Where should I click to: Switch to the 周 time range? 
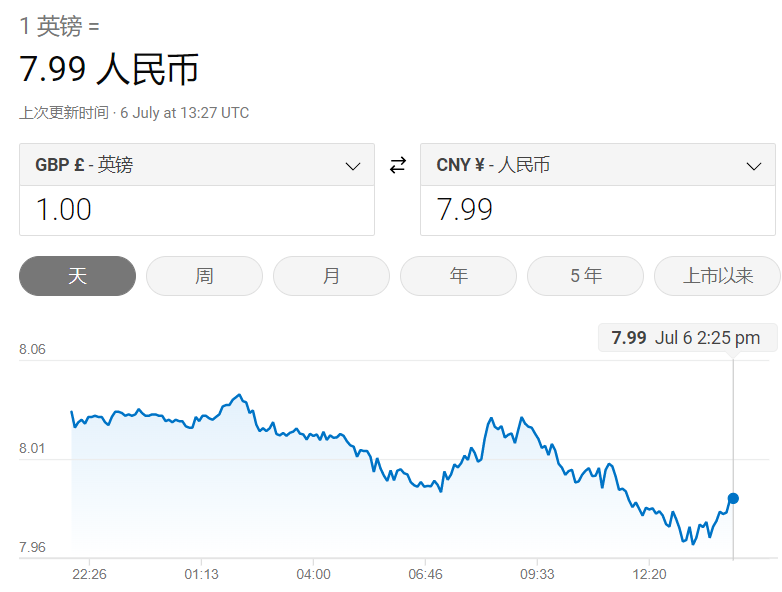coord(204,276)
